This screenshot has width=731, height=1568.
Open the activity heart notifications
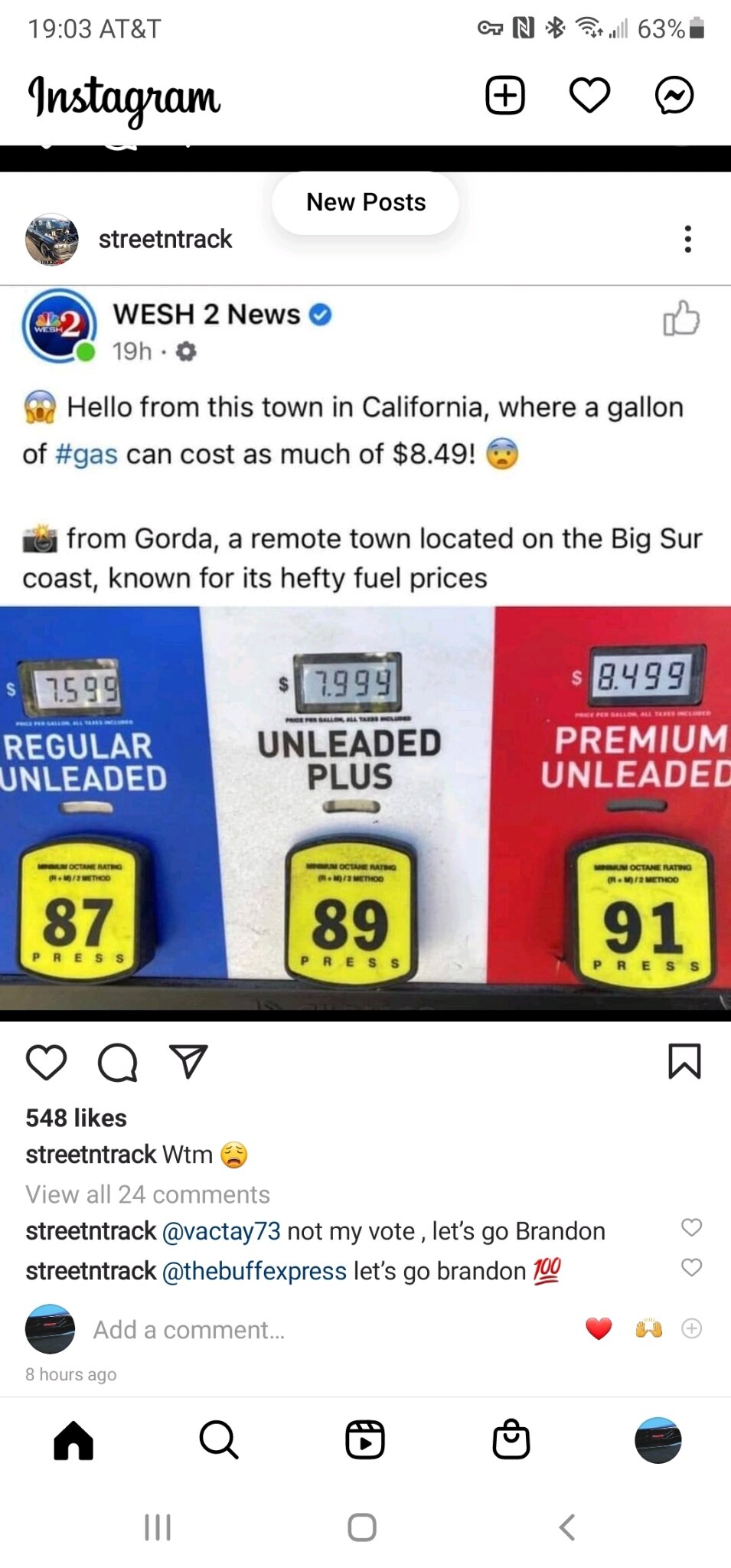589,96
